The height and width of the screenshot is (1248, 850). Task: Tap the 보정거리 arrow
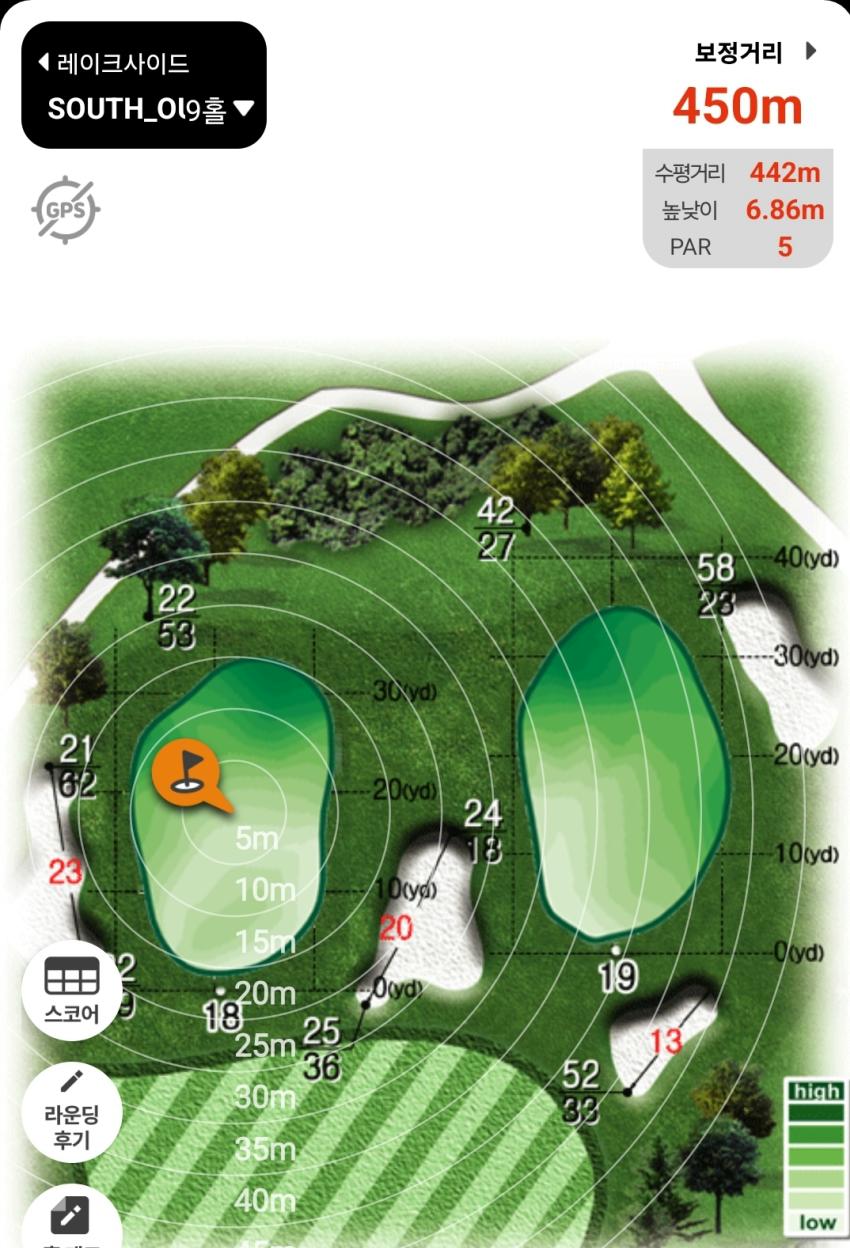point(811,52)
